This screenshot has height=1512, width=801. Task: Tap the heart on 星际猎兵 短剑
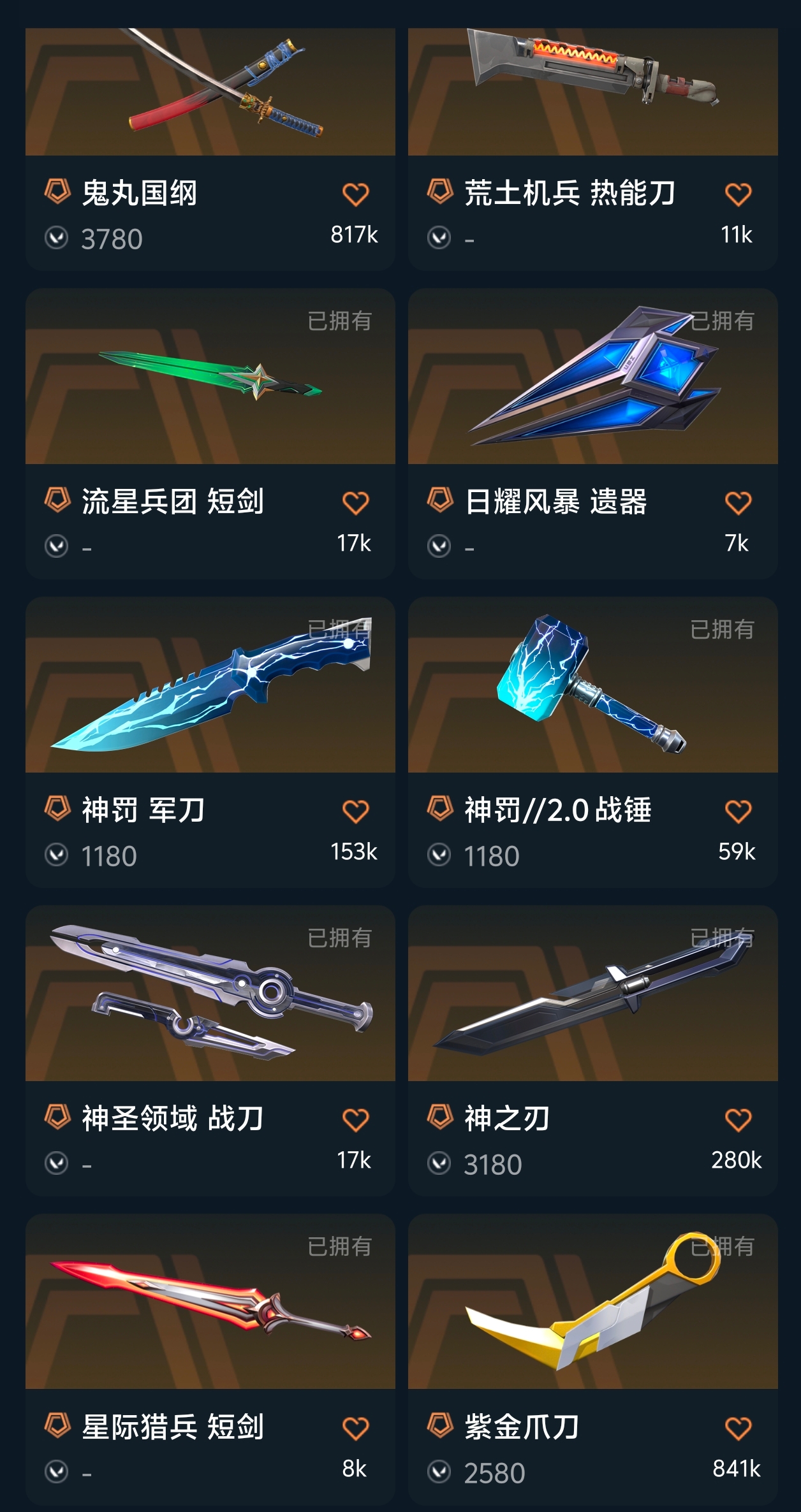[355, 1428]
